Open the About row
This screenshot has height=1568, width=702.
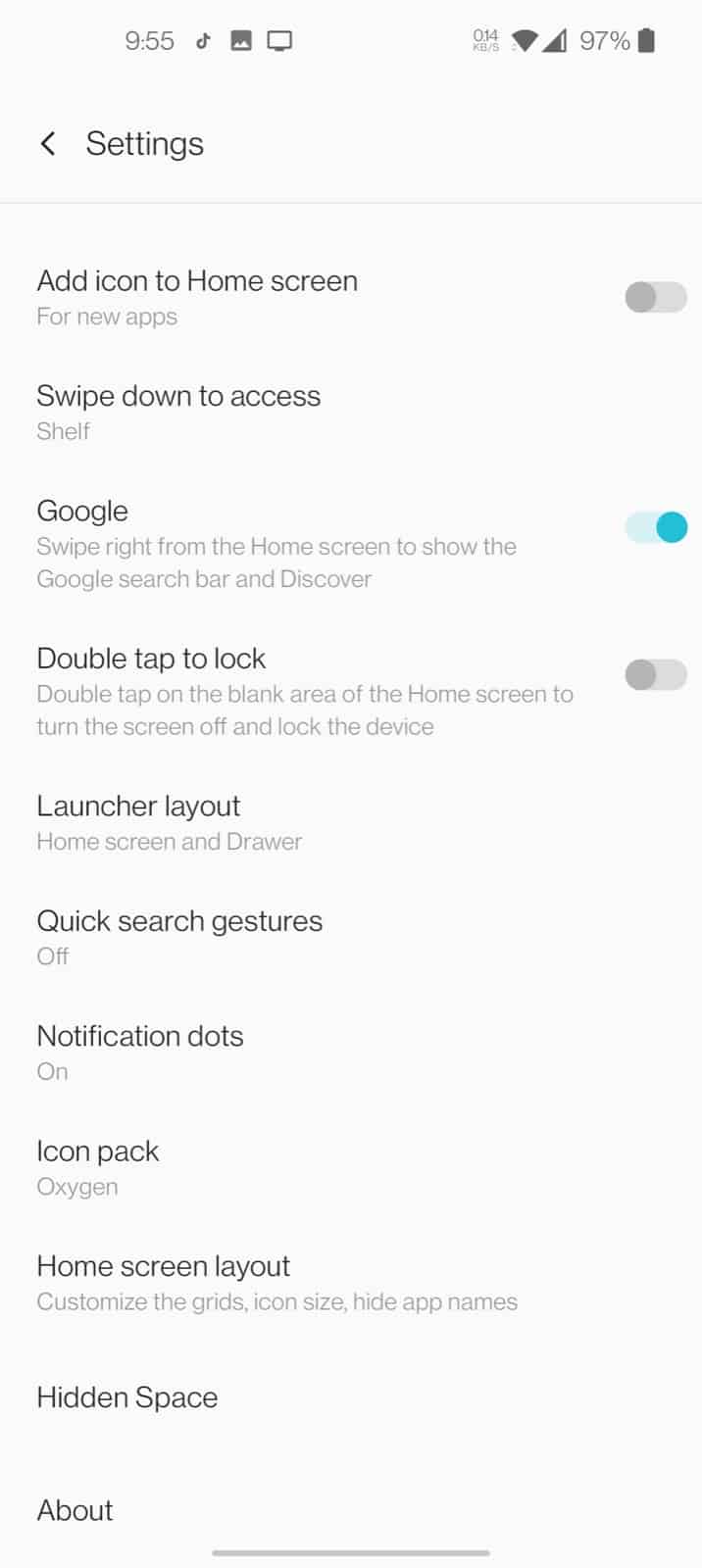tap(75, 1510)
